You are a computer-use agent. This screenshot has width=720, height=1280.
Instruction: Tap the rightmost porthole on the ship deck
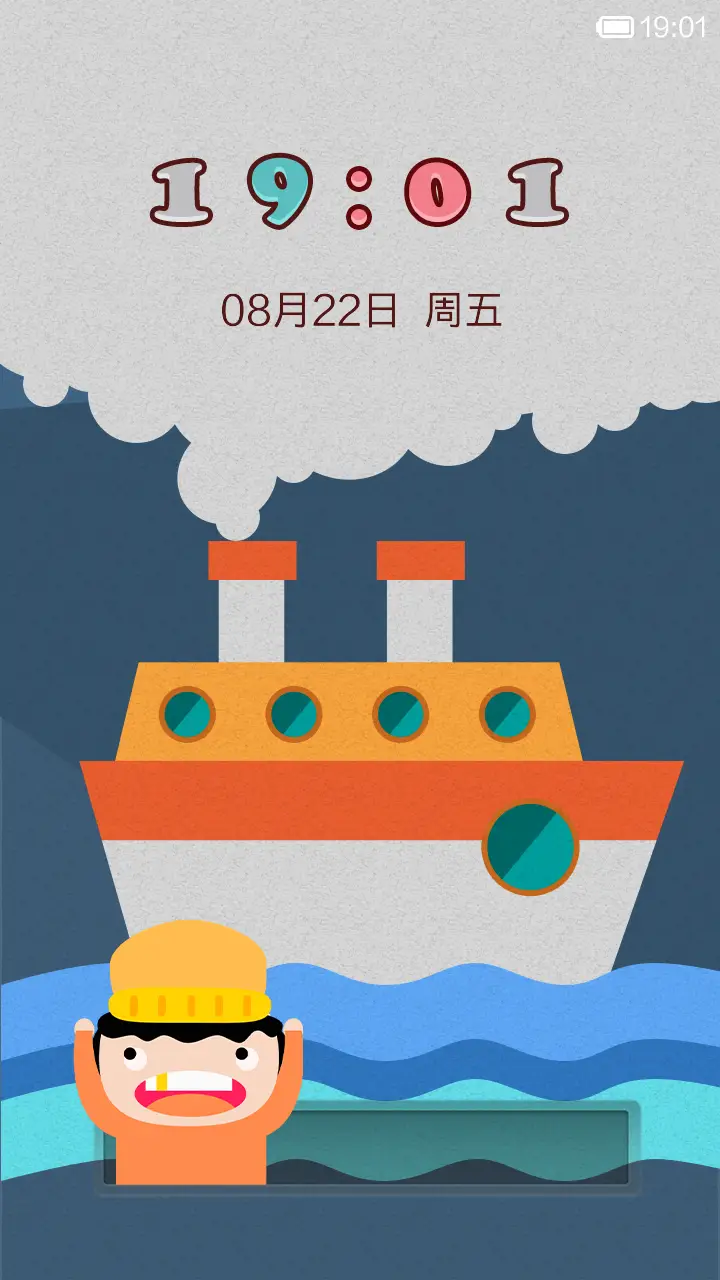[x=506, y=713]
